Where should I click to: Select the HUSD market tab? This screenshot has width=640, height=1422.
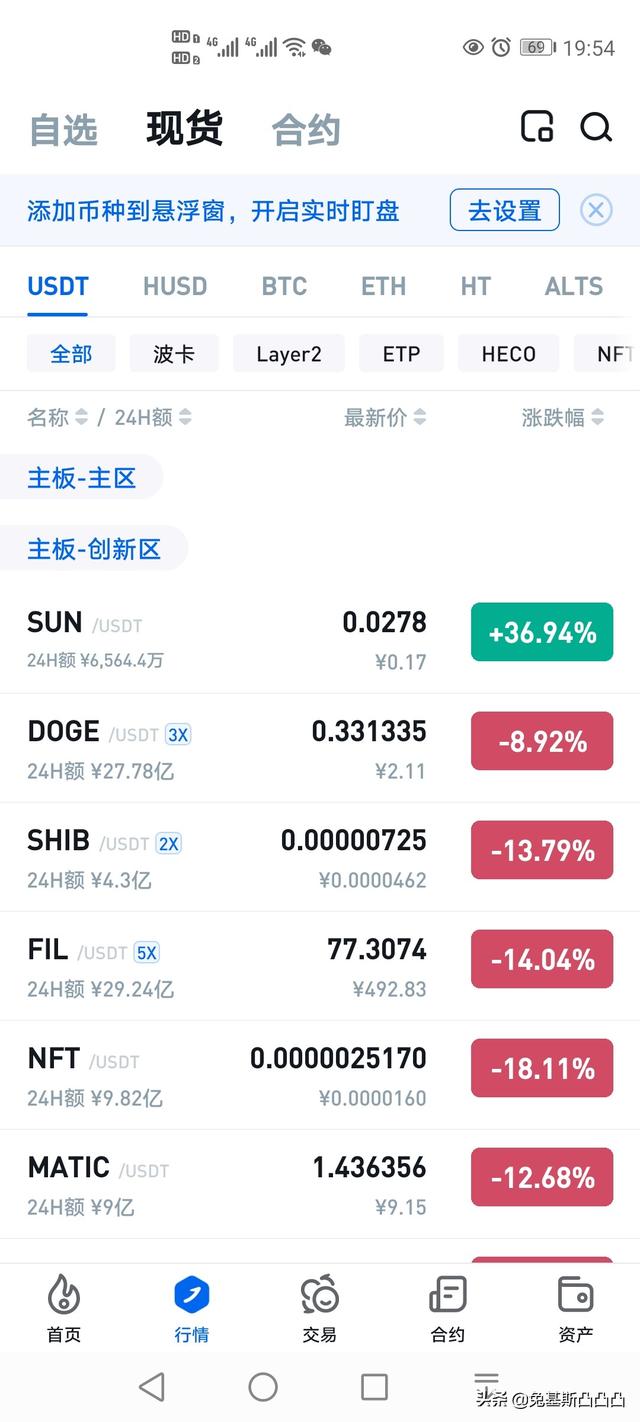click(x=175, y=286)
